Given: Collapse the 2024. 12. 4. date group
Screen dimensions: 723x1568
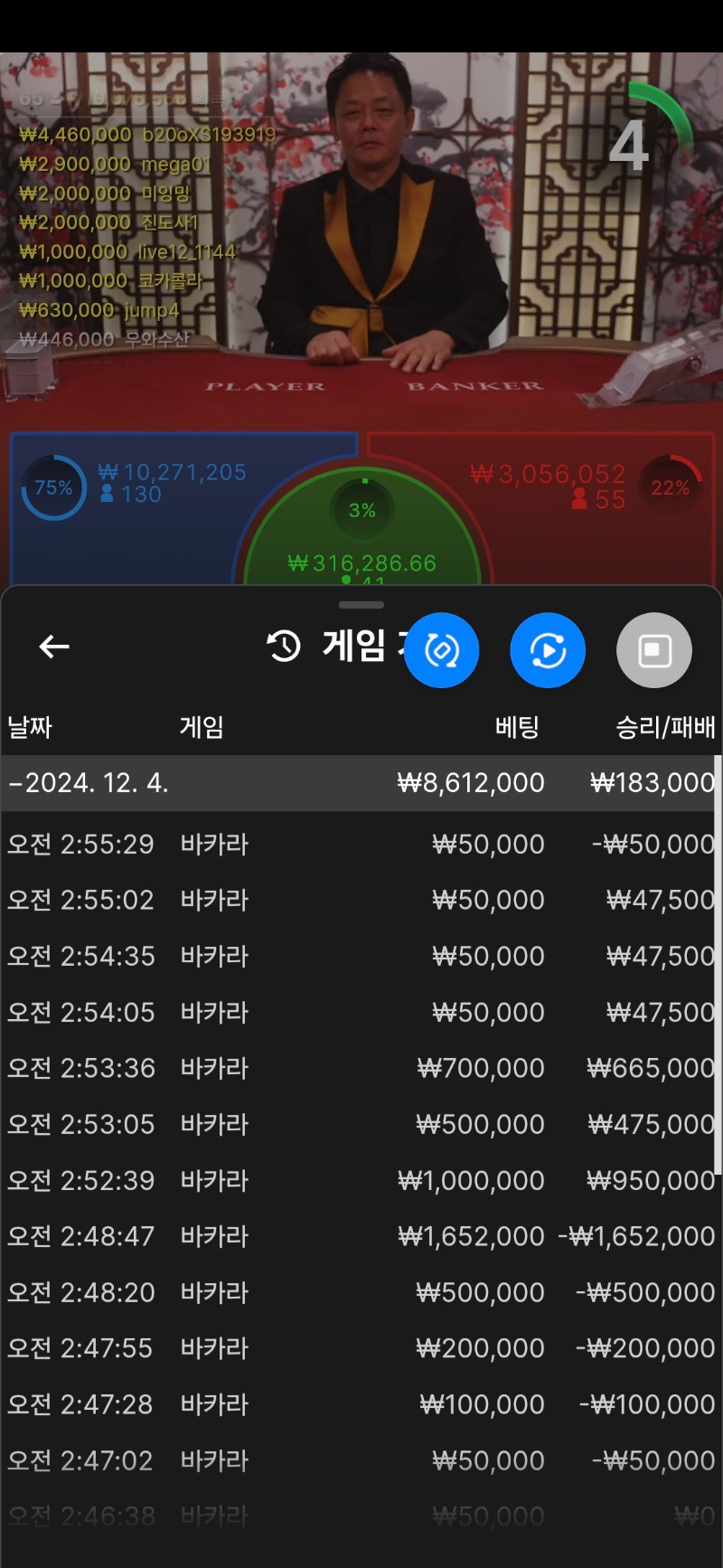Looking at the screenshot, I should (89, 782).
